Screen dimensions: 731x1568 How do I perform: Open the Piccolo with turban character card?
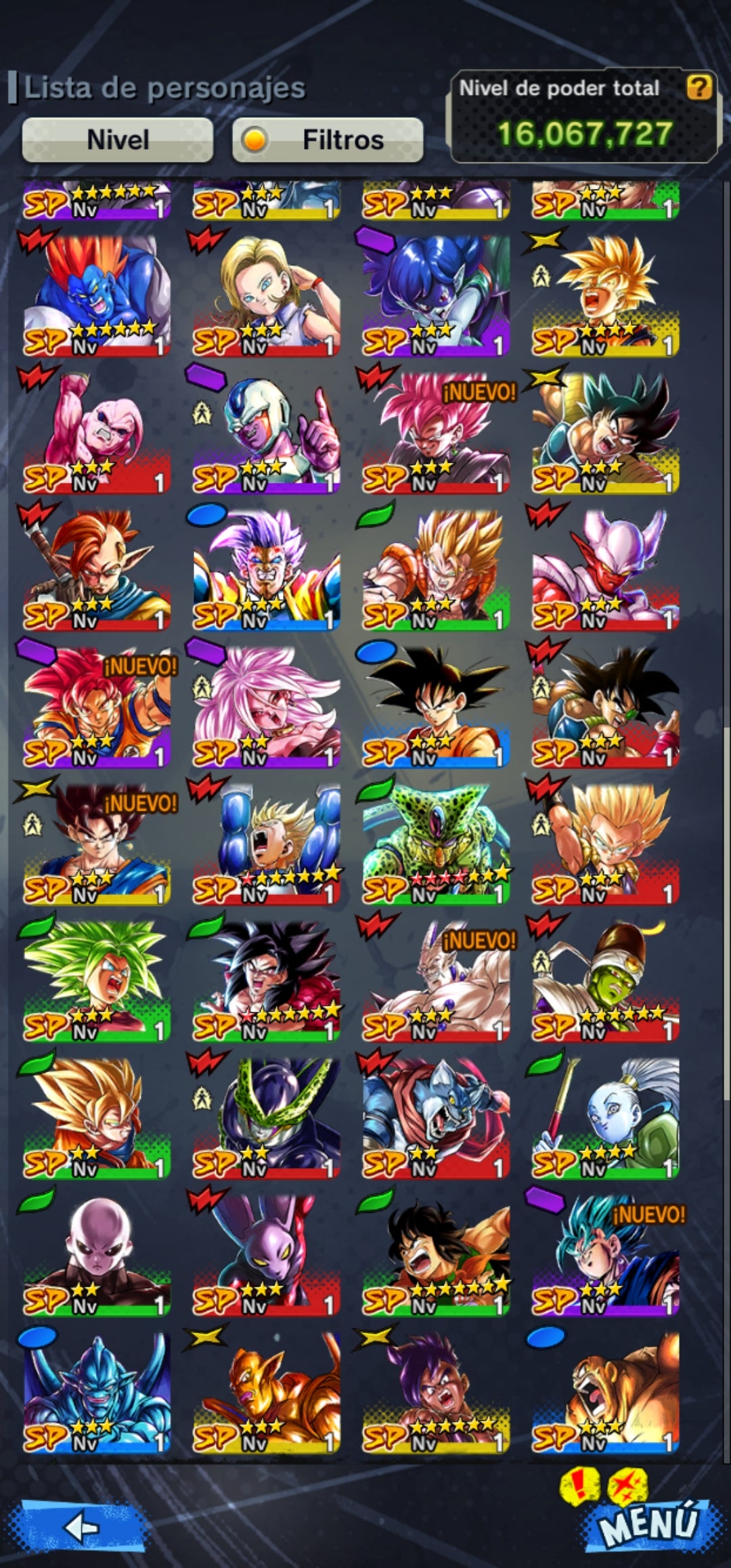tap(605, 980)
